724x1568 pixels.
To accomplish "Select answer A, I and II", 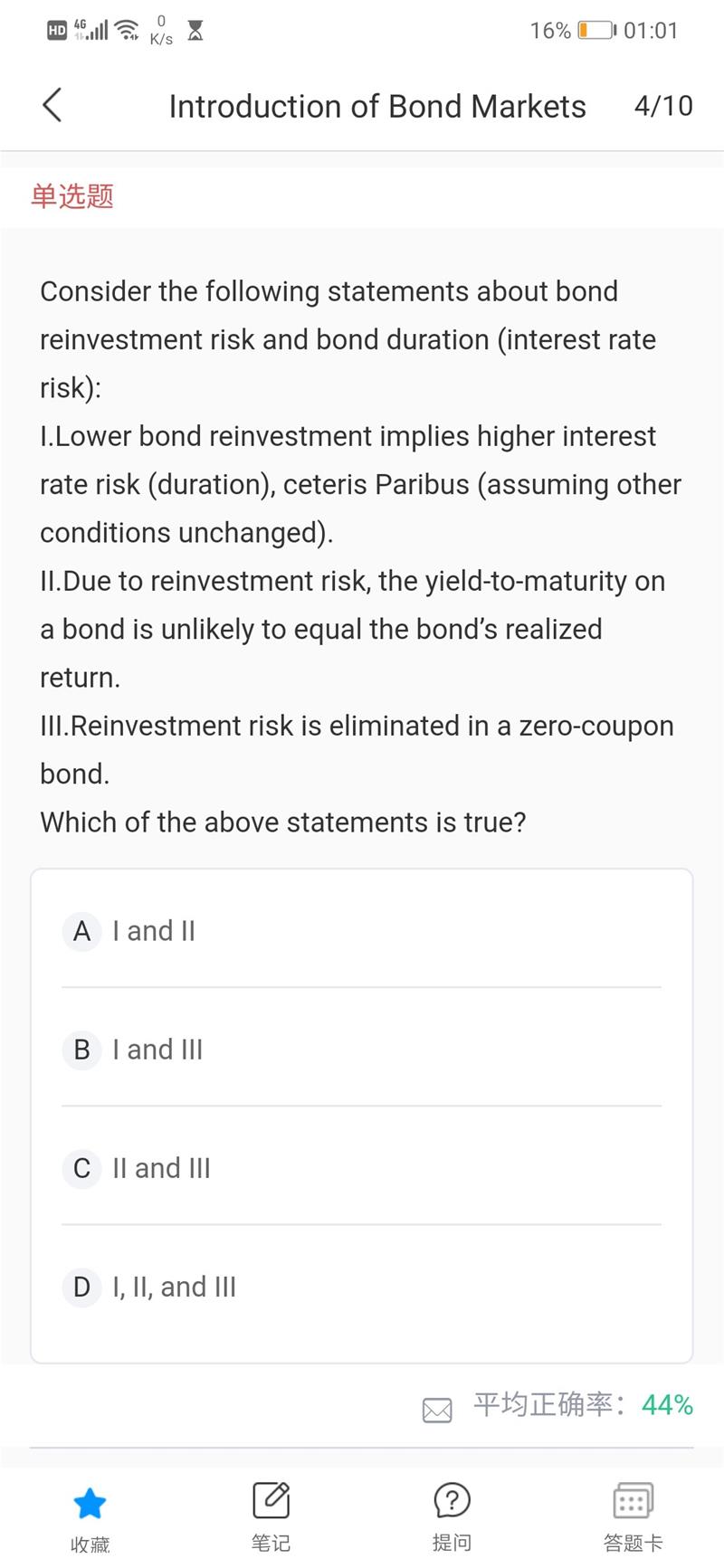I will [x=154, y=931].
